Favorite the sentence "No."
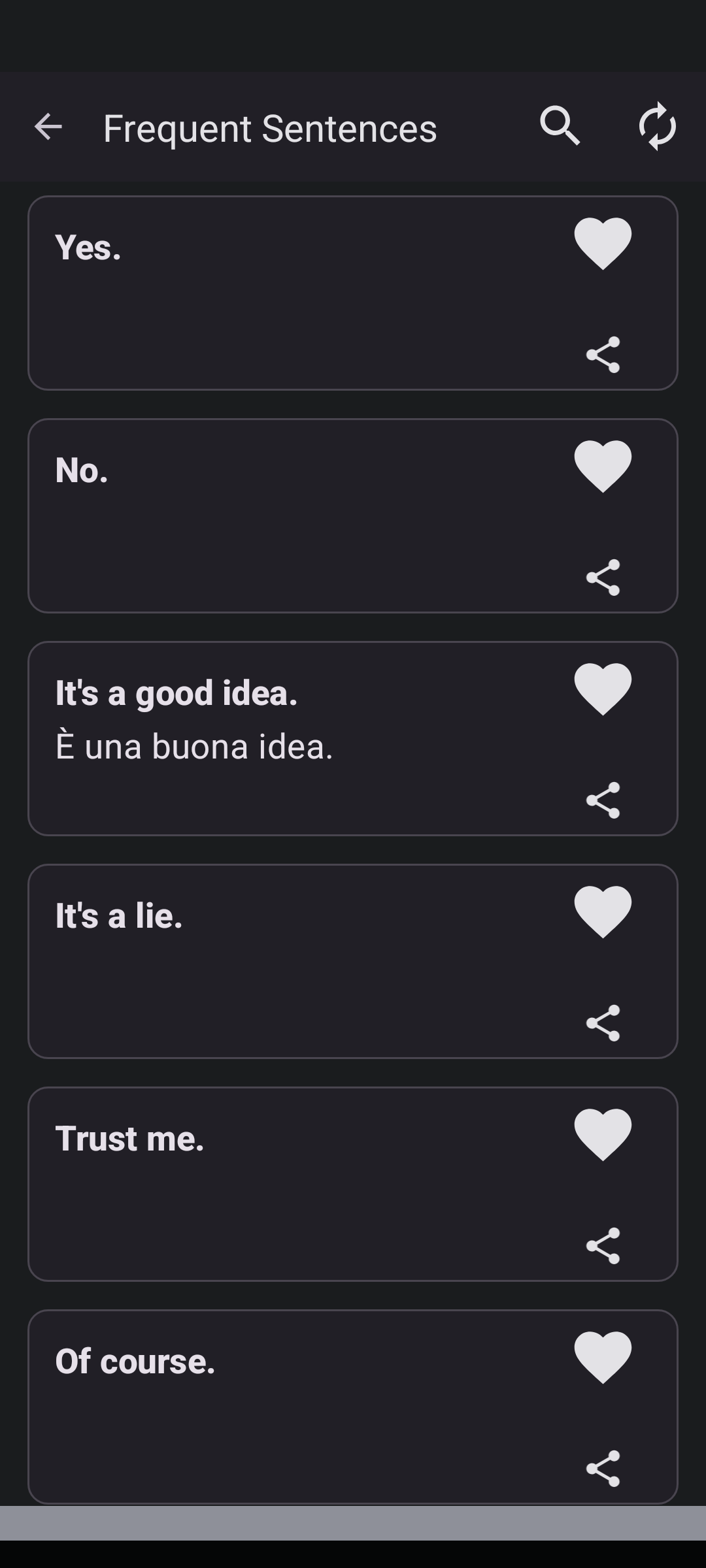The width and height of the screenshot is (706, 1568). (603, 466)
